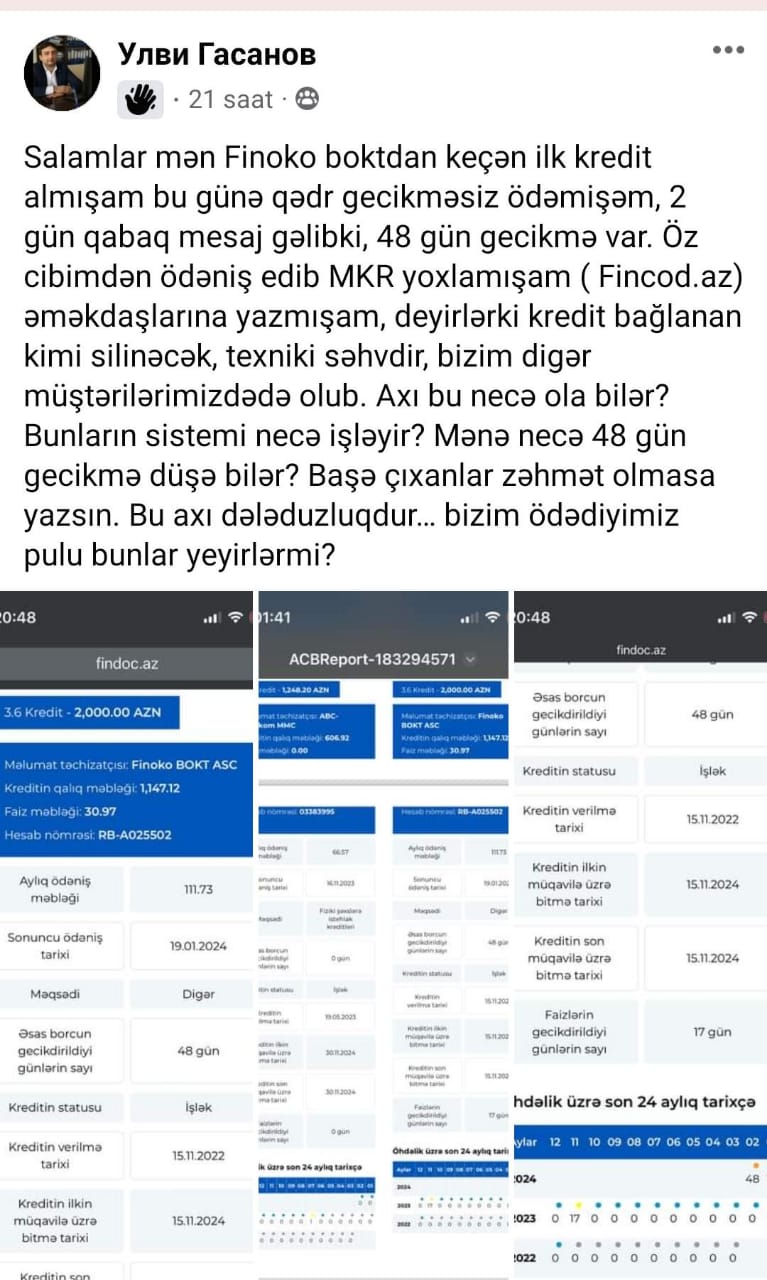Open the middle ACBReport screenshot image
Viewport: 767px width, 1280px height.
[383, 935]
